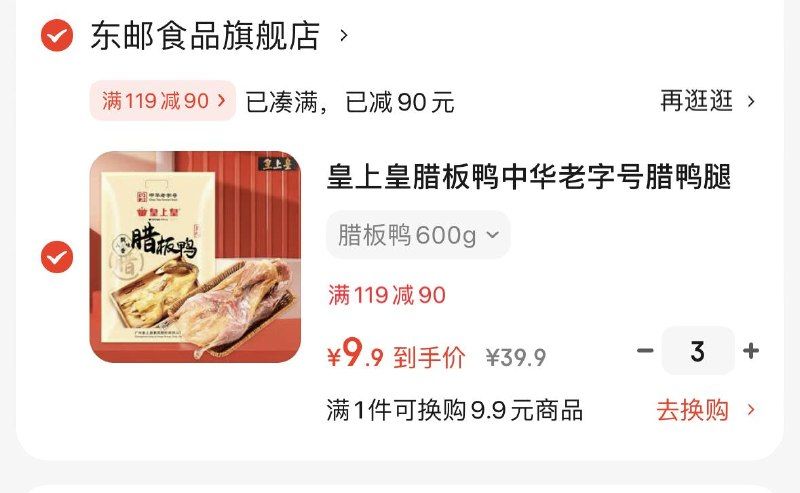Edit the quantity field showing 3

coord(698,351)
